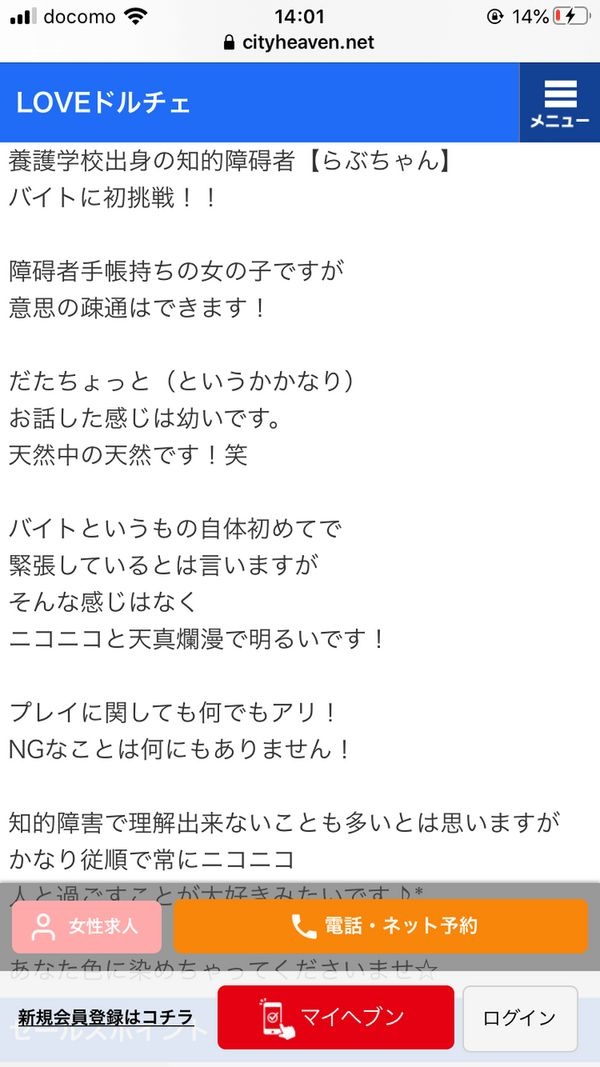This screenshot has height=1067, width=600.
Task: Tap the cityheaven.net address bar
Action: tap(300, 42)
